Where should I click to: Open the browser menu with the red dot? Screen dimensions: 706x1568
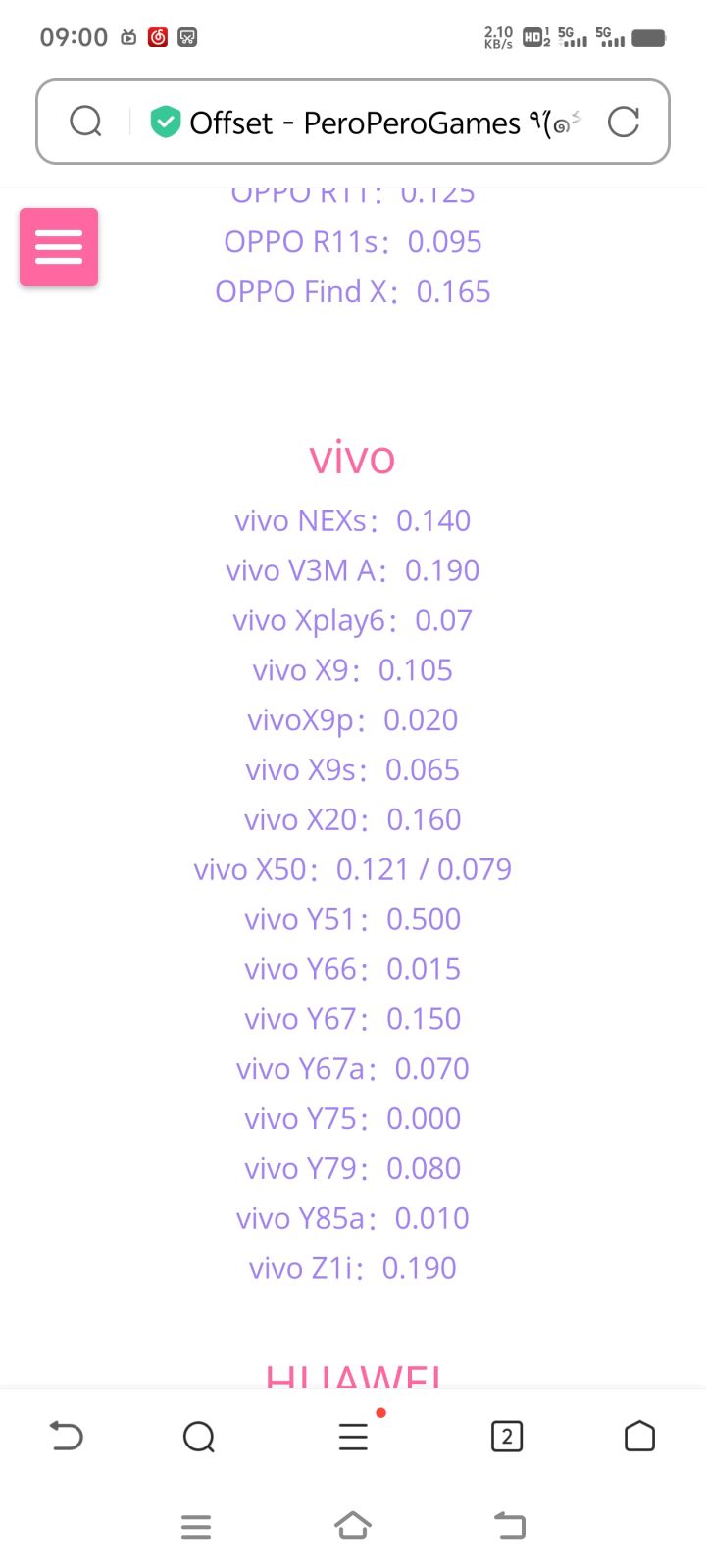(354, 1435)
